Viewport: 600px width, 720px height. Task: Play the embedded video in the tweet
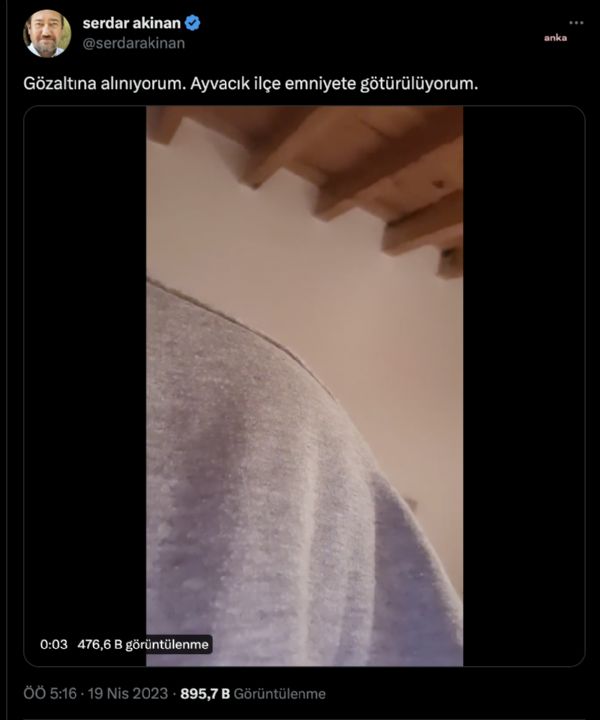[x=304, y=385]
